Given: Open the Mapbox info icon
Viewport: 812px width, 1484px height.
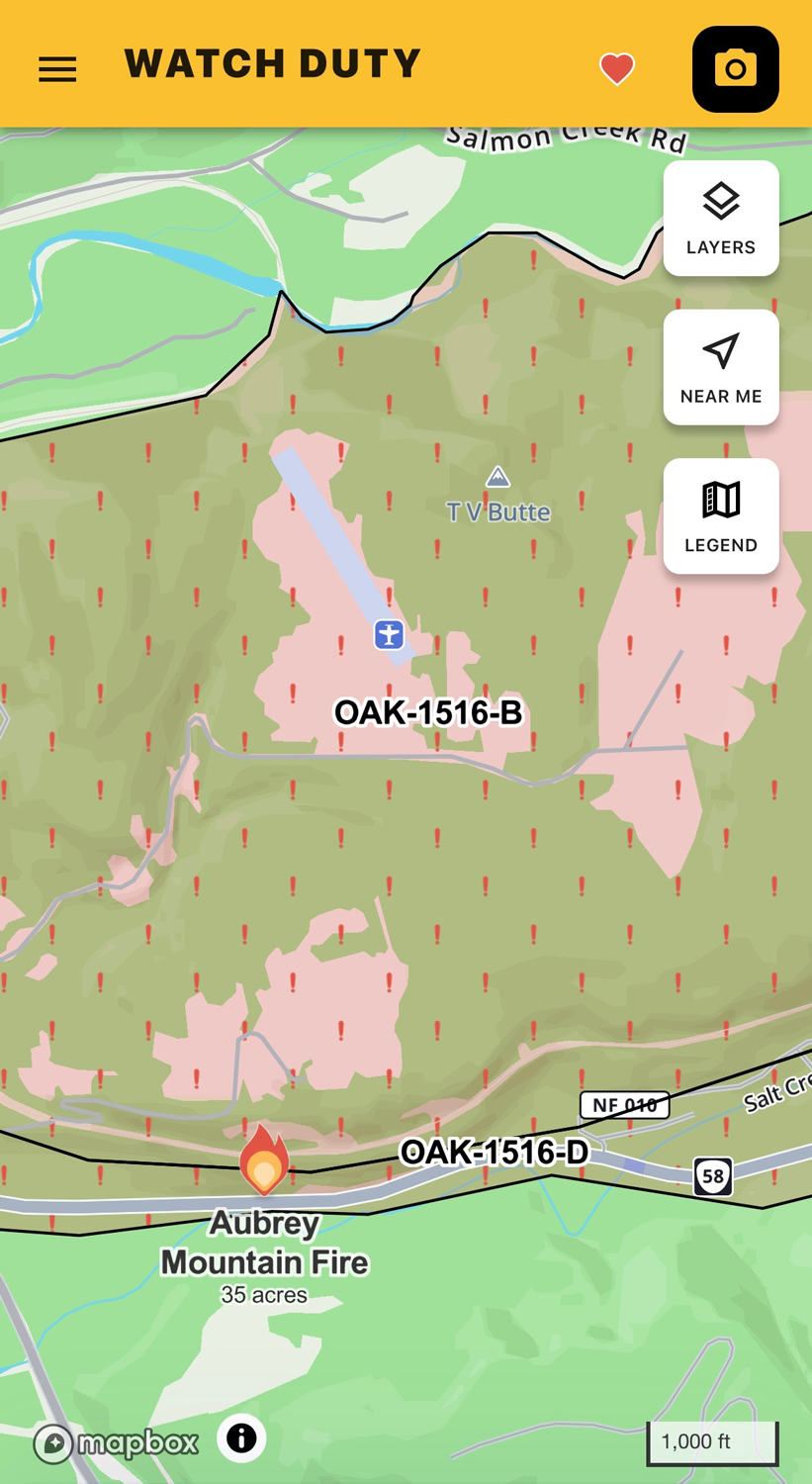Looking at the screenshot, I should (241, 1438).
